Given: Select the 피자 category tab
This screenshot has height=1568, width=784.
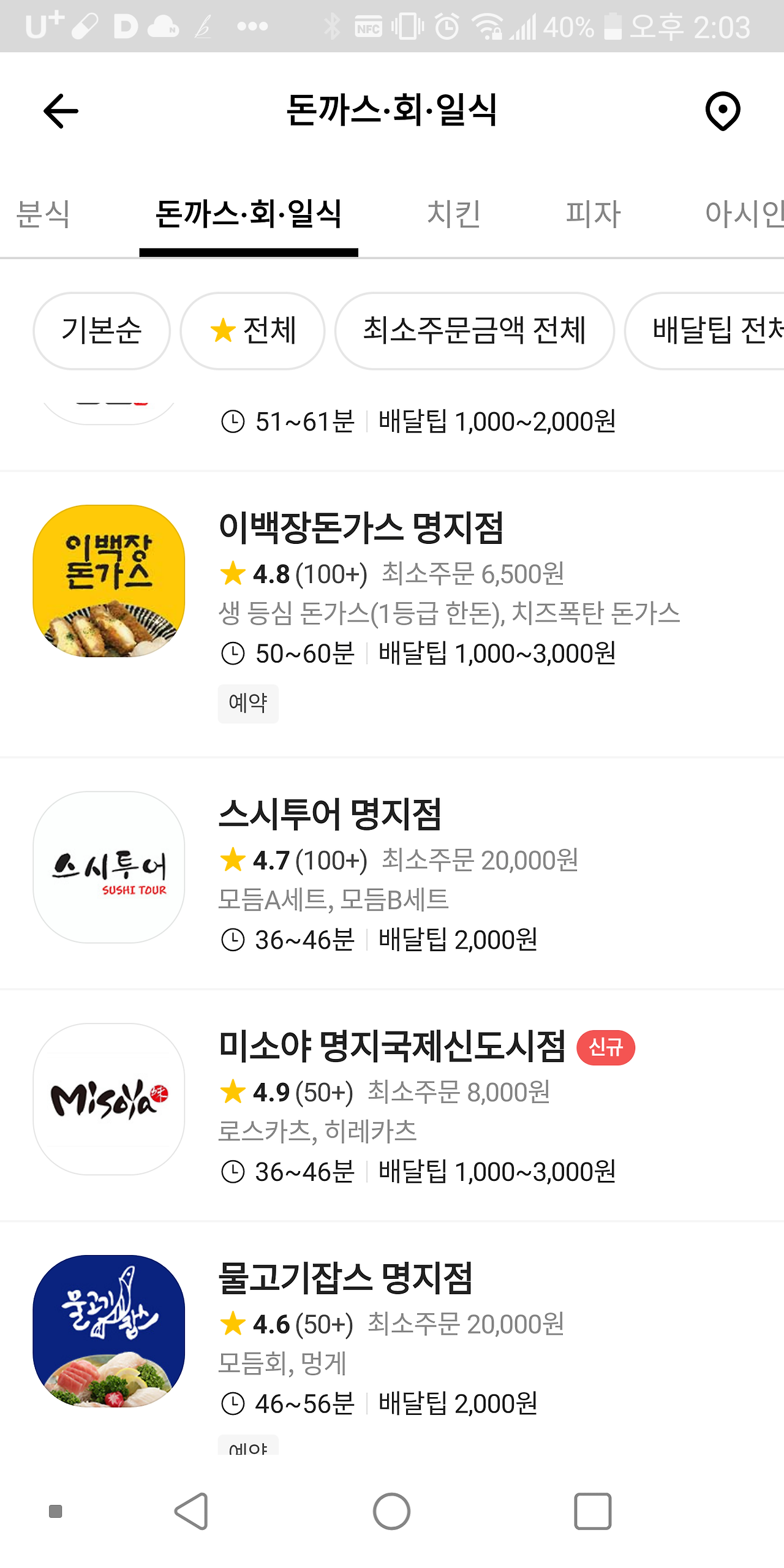Looking at the screenshot, I should click(x=593, y=214).
